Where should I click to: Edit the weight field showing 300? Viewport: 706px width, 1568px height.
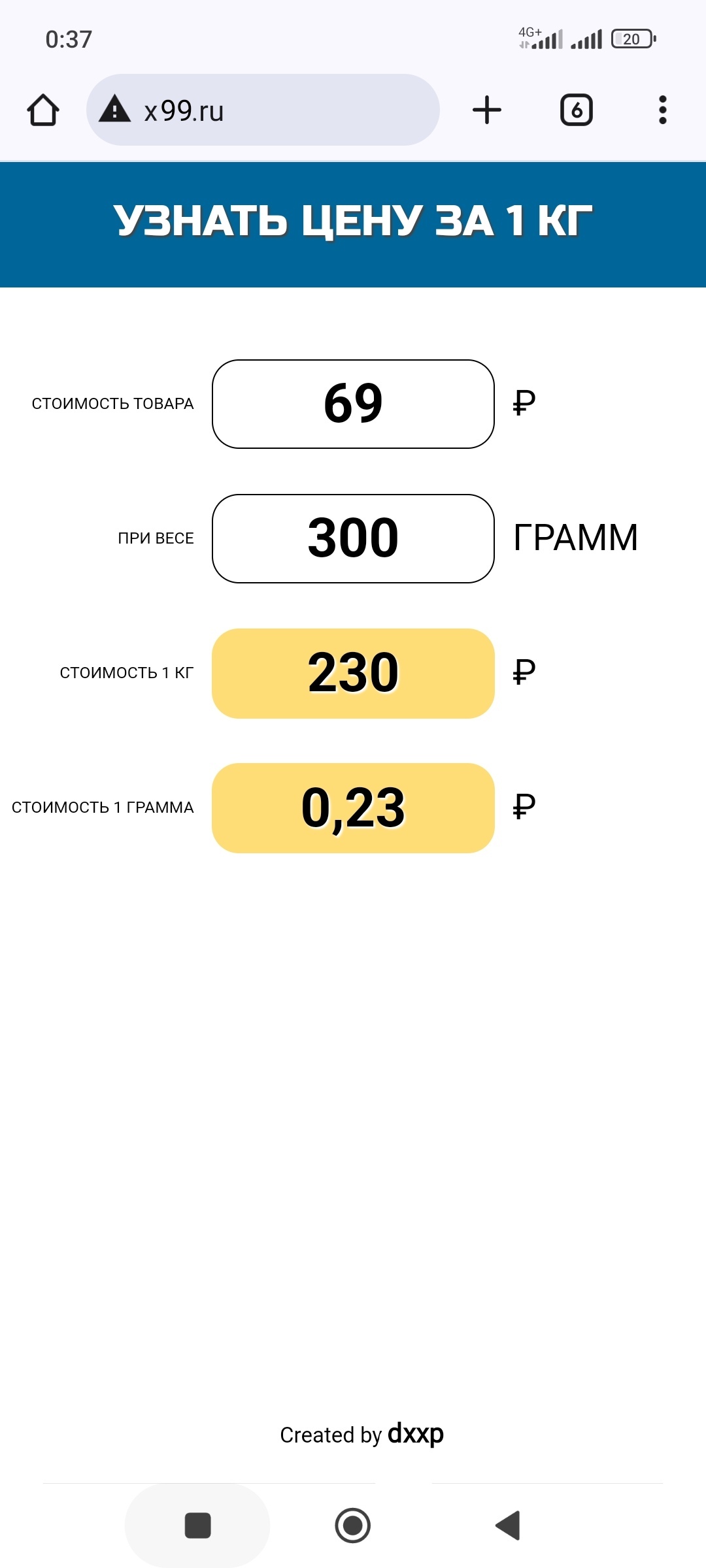tap(353, 538)
